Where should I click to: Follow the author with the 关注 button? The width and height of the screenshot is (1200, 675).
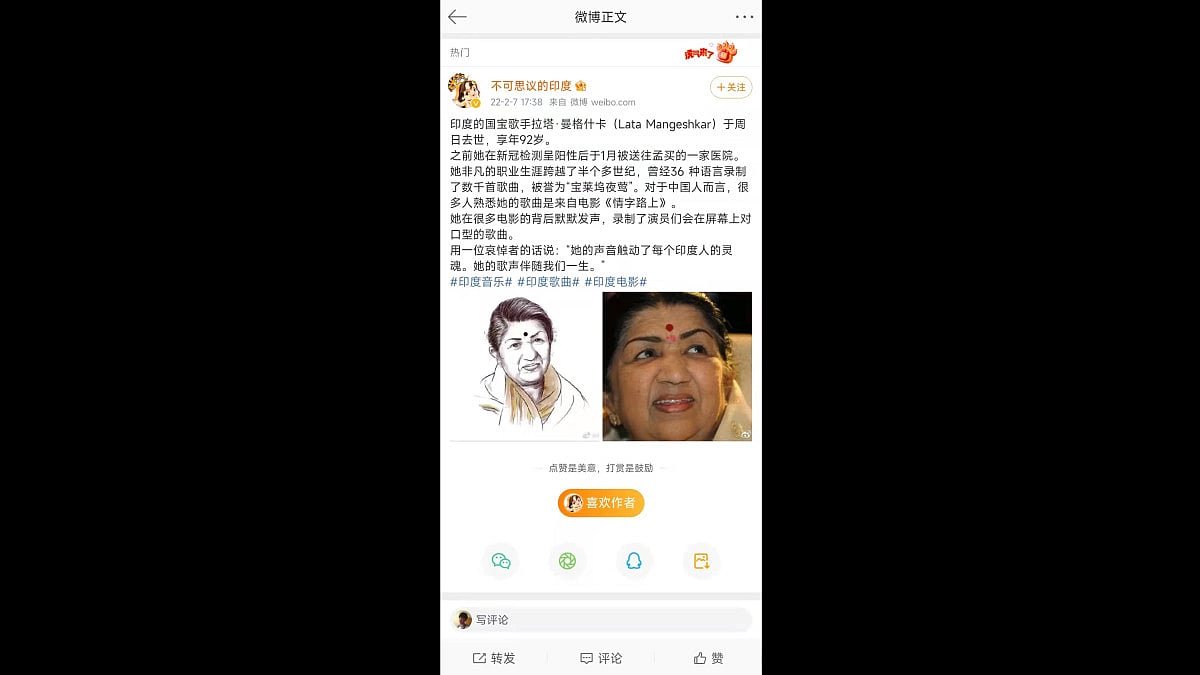click(731, 88)
